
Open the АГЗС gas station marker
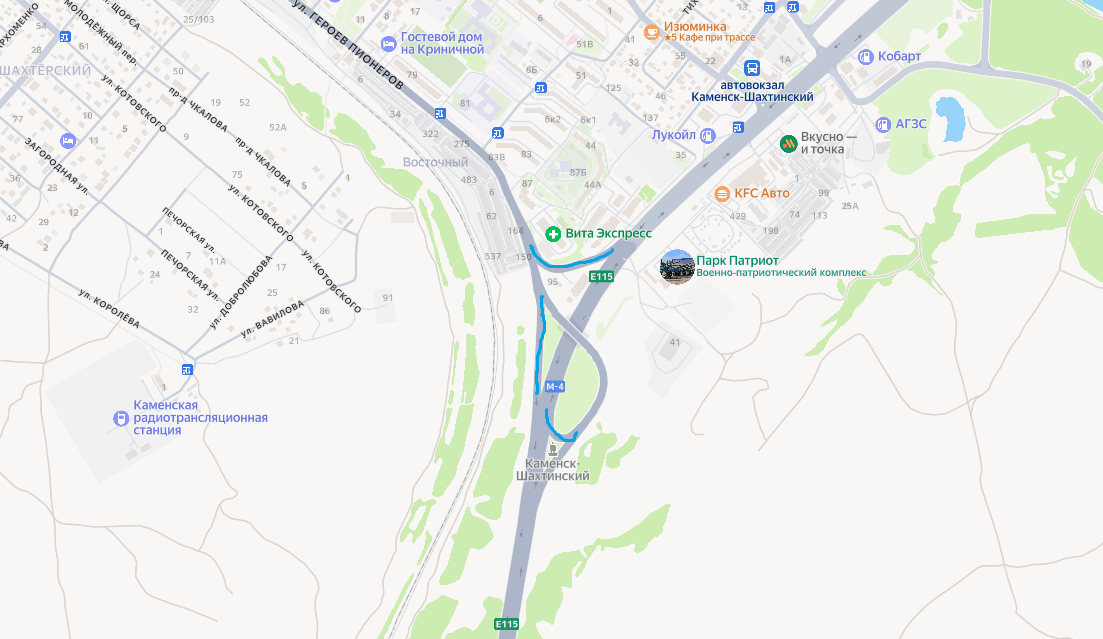point(882,124)
